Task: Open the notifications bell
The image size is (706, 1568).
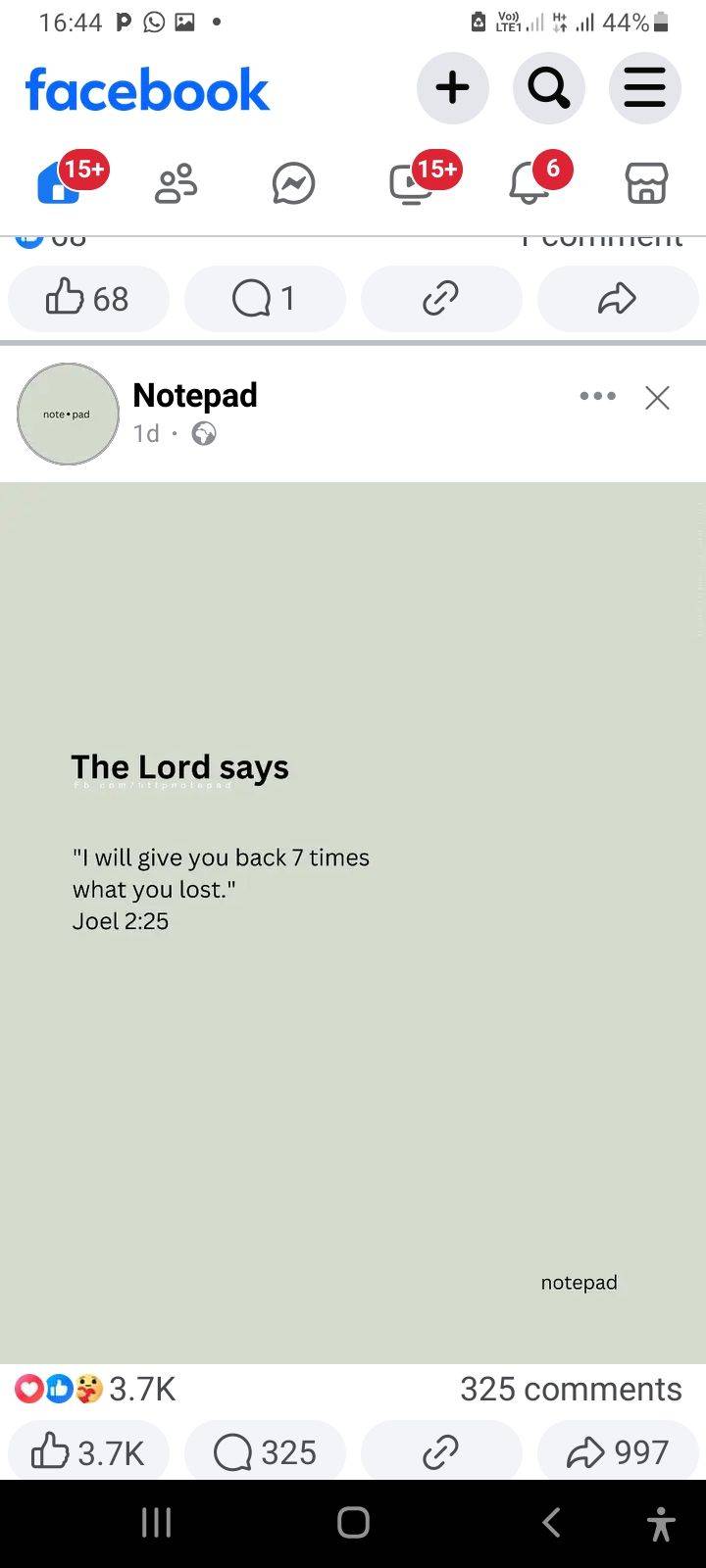Action: [x=529, y=183]
